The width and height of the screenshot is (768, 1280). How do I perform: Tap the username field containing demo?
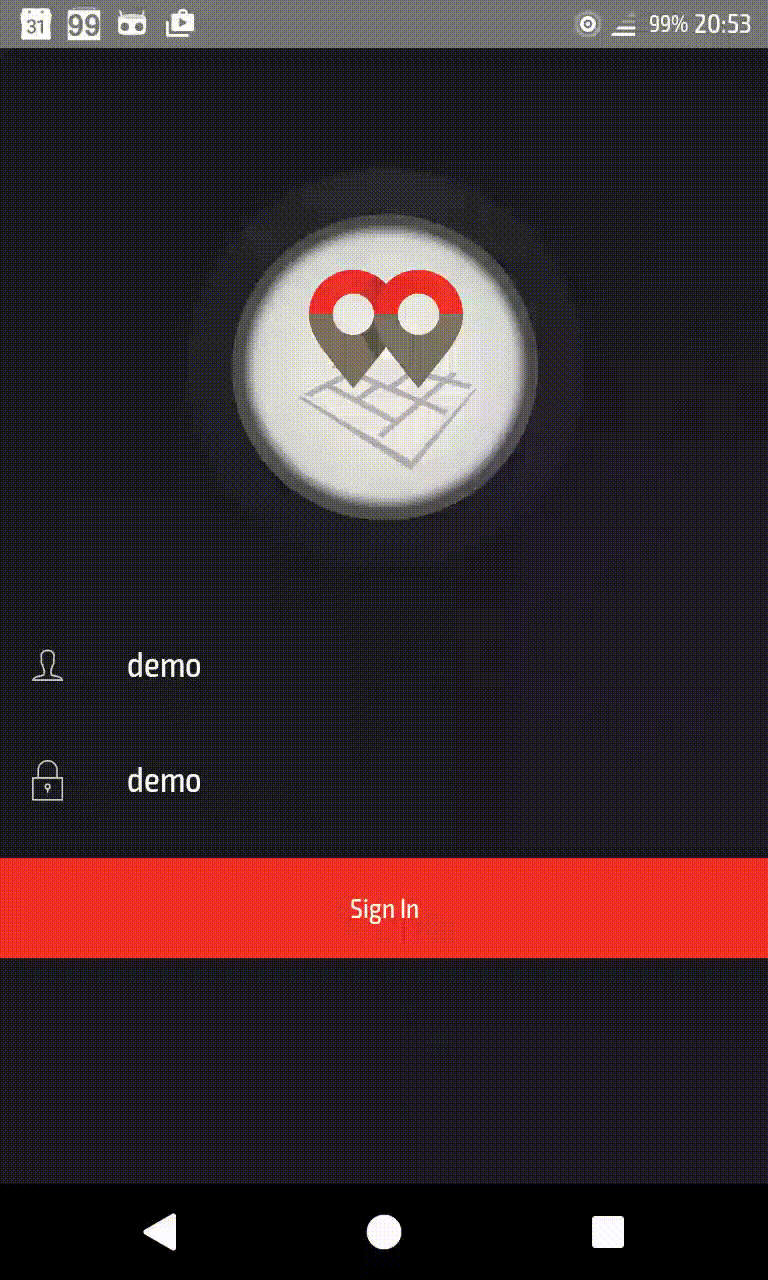(400, 666)
